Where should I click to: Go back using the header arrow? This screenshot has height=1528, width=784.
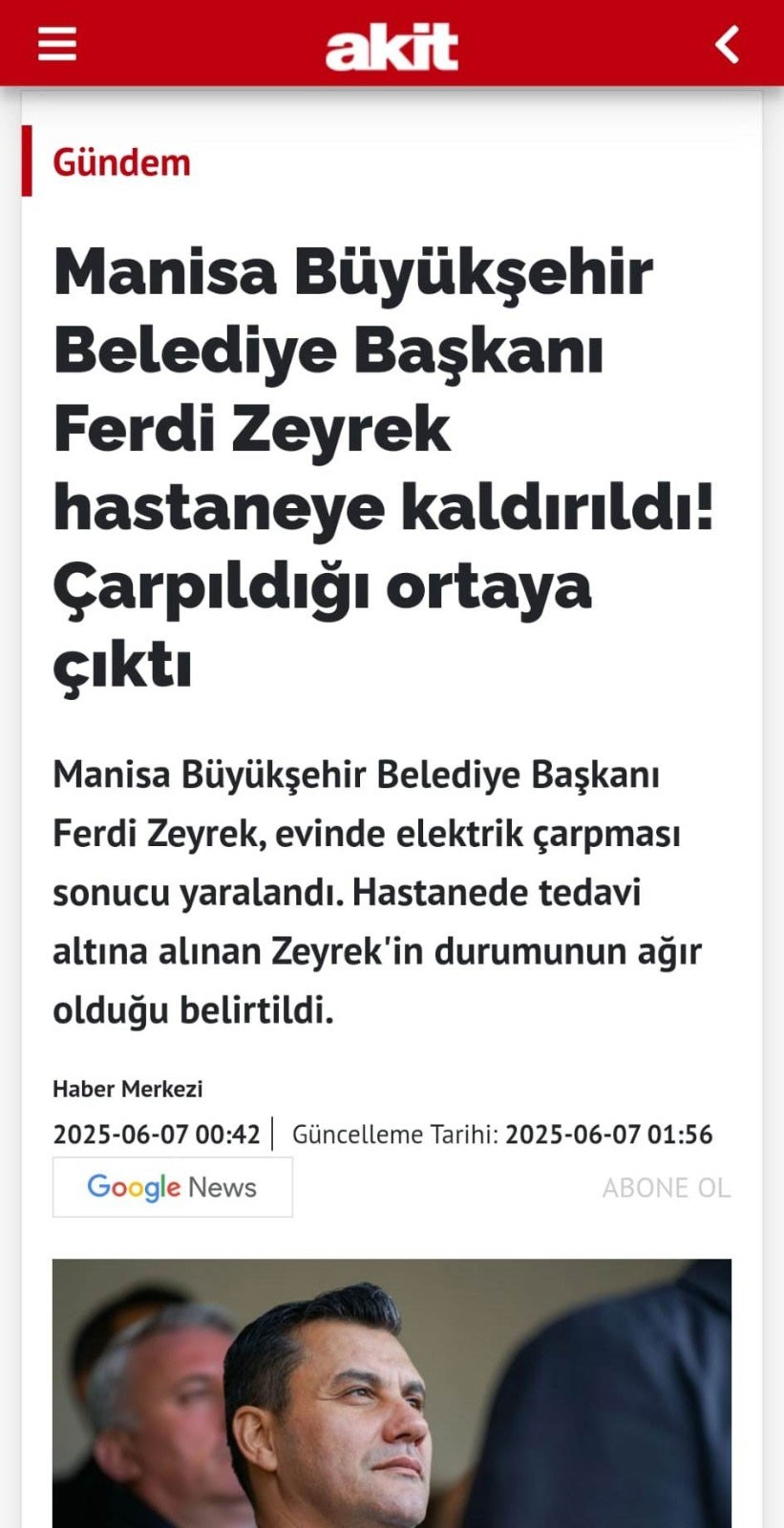pyautogui.click(x=728, y=45)
